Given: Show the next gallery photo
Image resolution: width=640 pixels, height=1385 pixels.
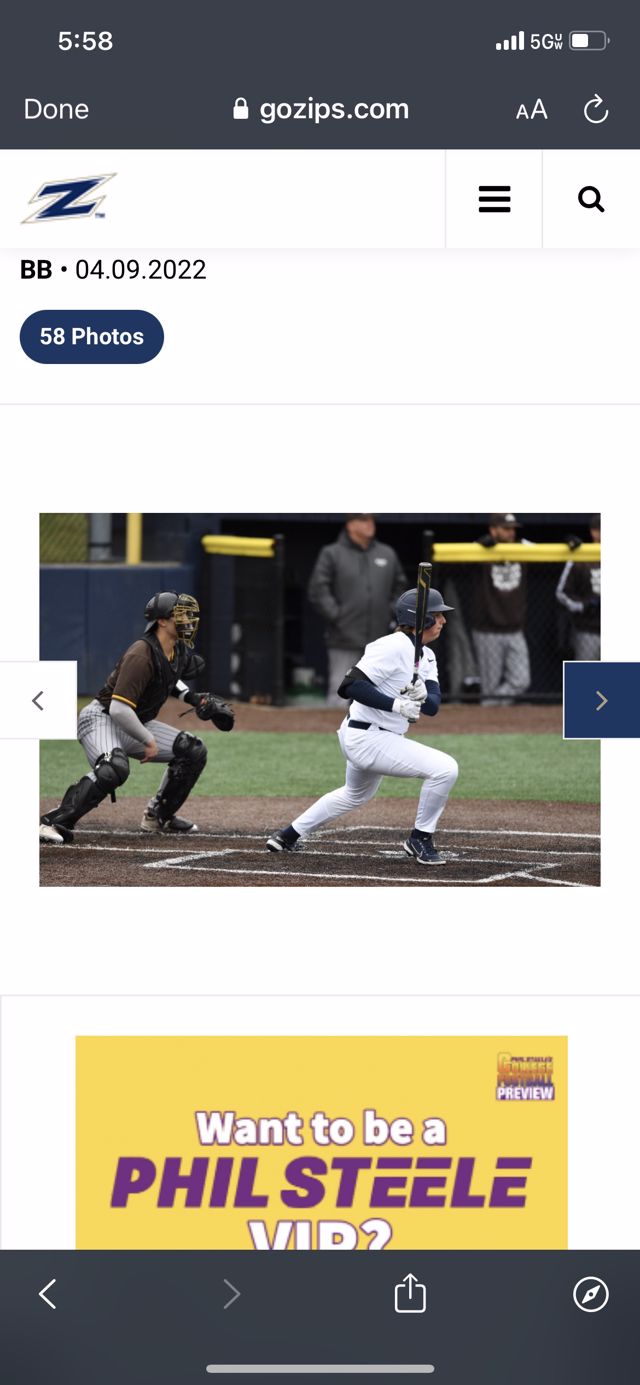Looking at the screenshot, I should tap(601, 700).
